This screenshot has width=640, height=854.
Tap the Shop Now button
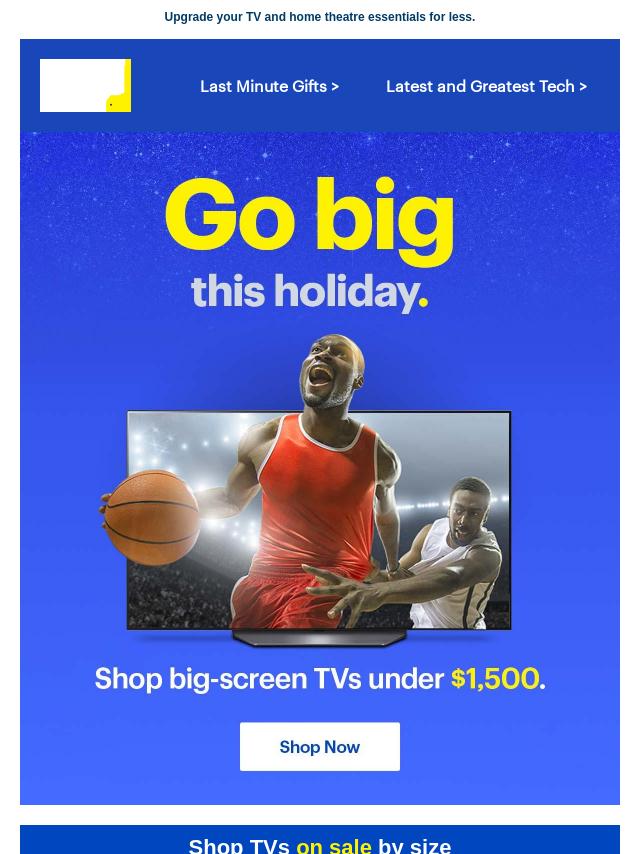[320, 747]
